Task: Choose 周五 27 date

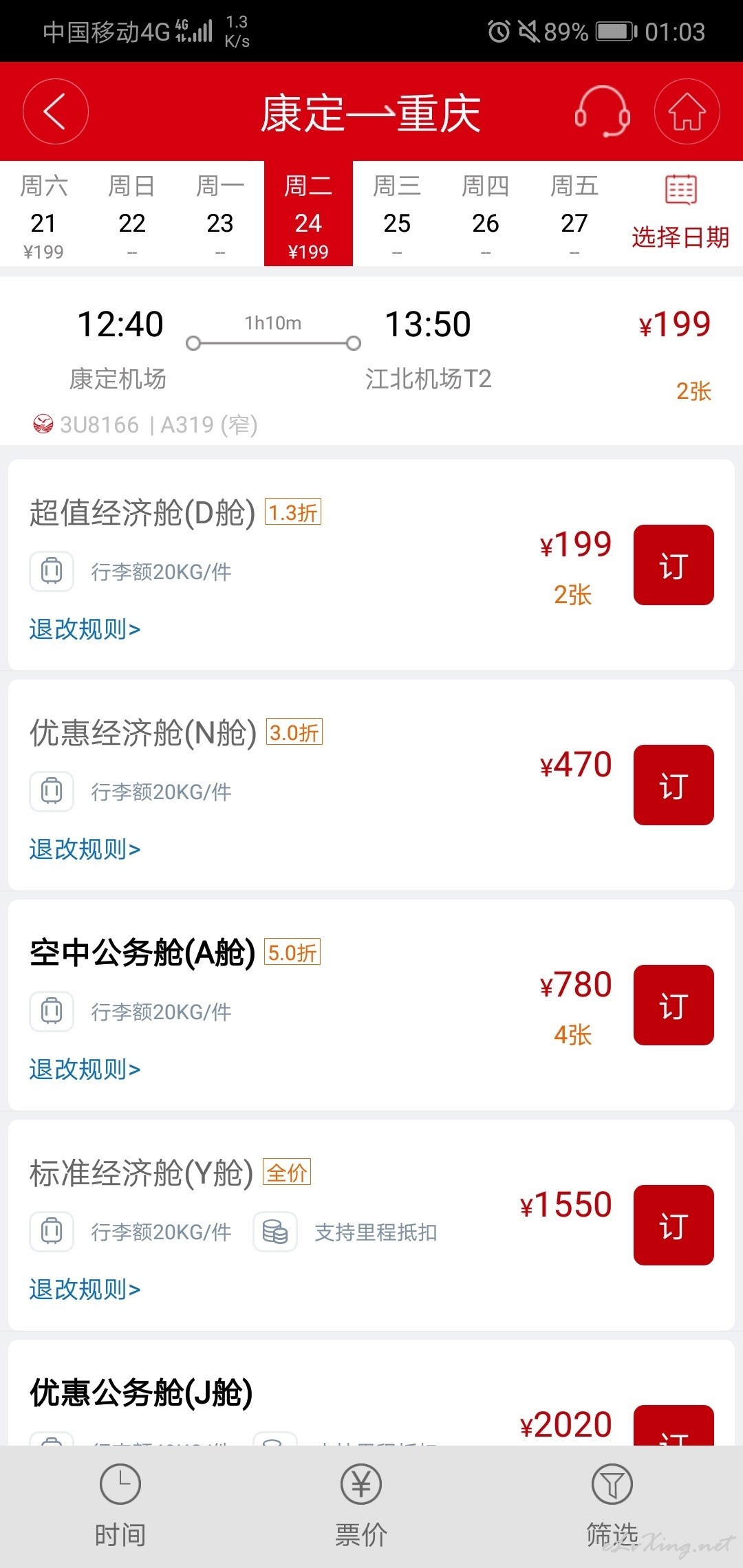Action: pos(574,215)
